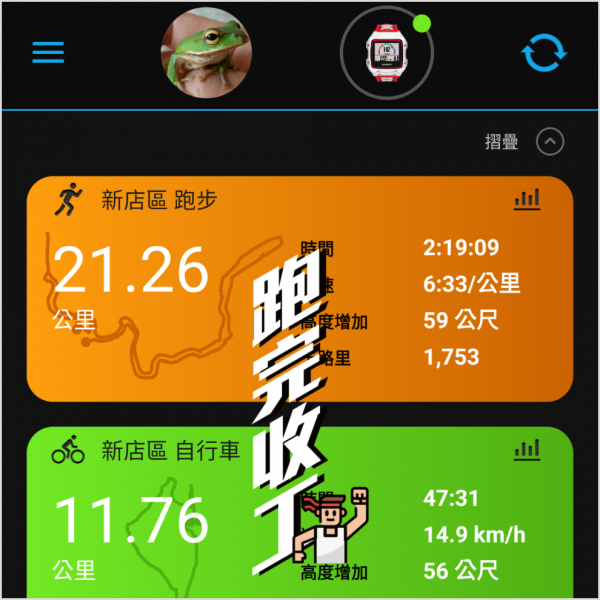View stats chart icon on the 跑步 card
This screenshot has width=600, height=600.
[x=526, y=199]
